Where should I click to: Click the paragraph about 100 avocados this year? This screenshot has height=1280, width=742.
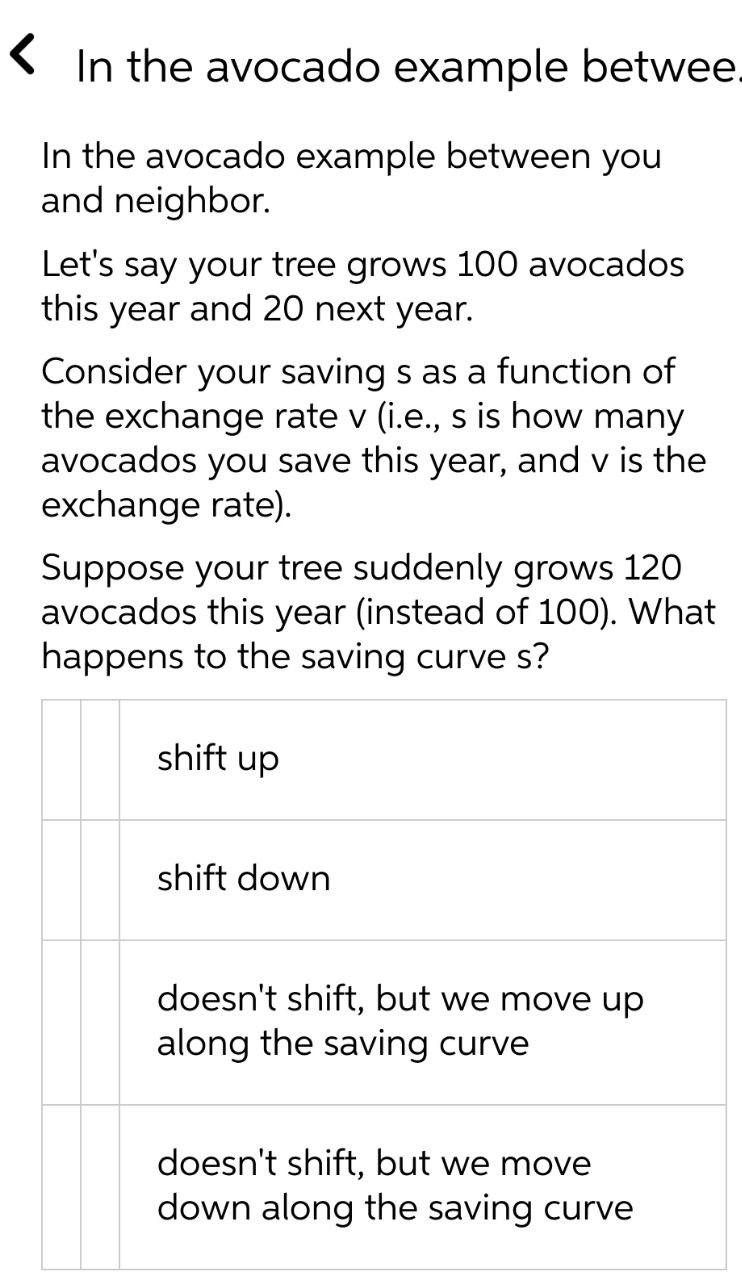(362, 285)
